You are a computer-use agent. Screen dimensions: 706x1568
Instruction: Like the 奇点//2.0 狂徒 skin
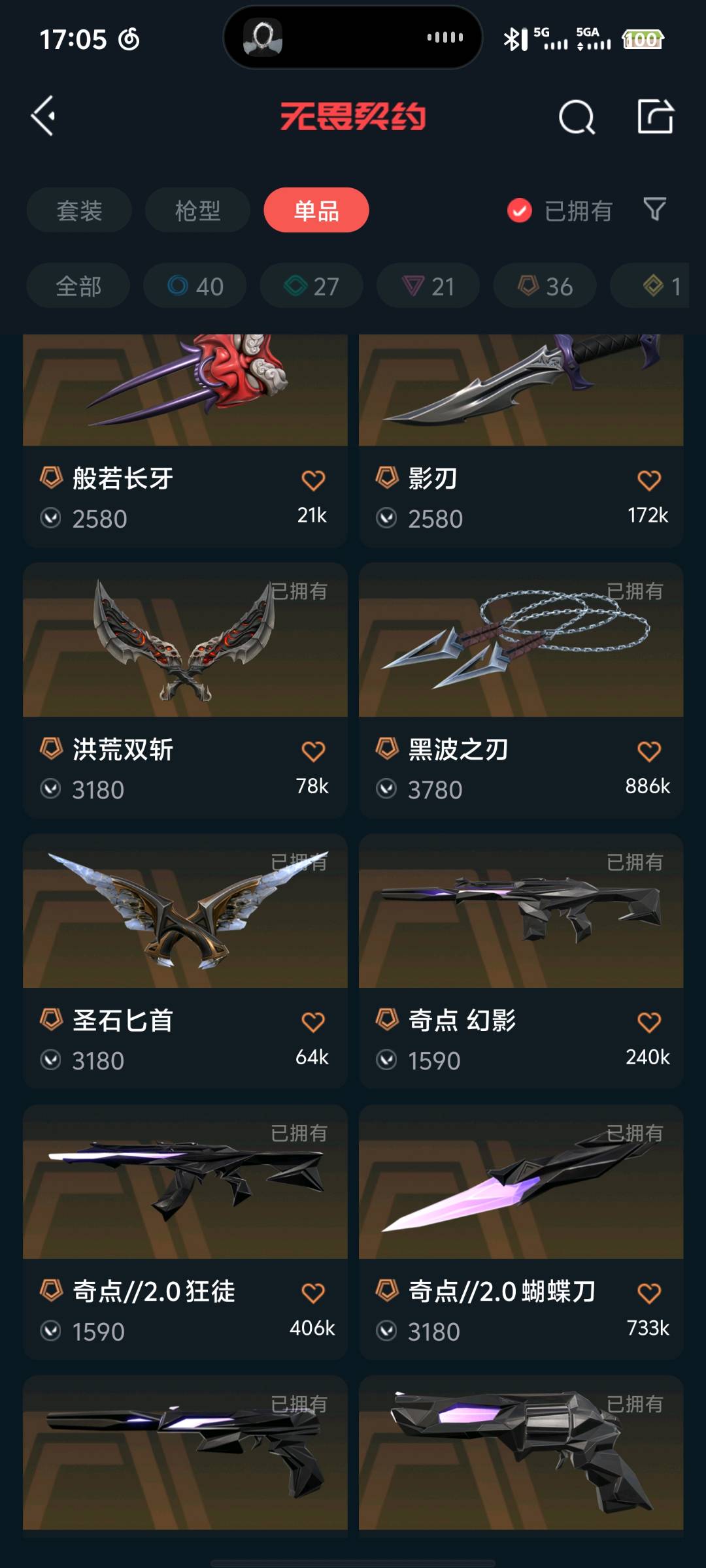click(x=313, y=1293)
